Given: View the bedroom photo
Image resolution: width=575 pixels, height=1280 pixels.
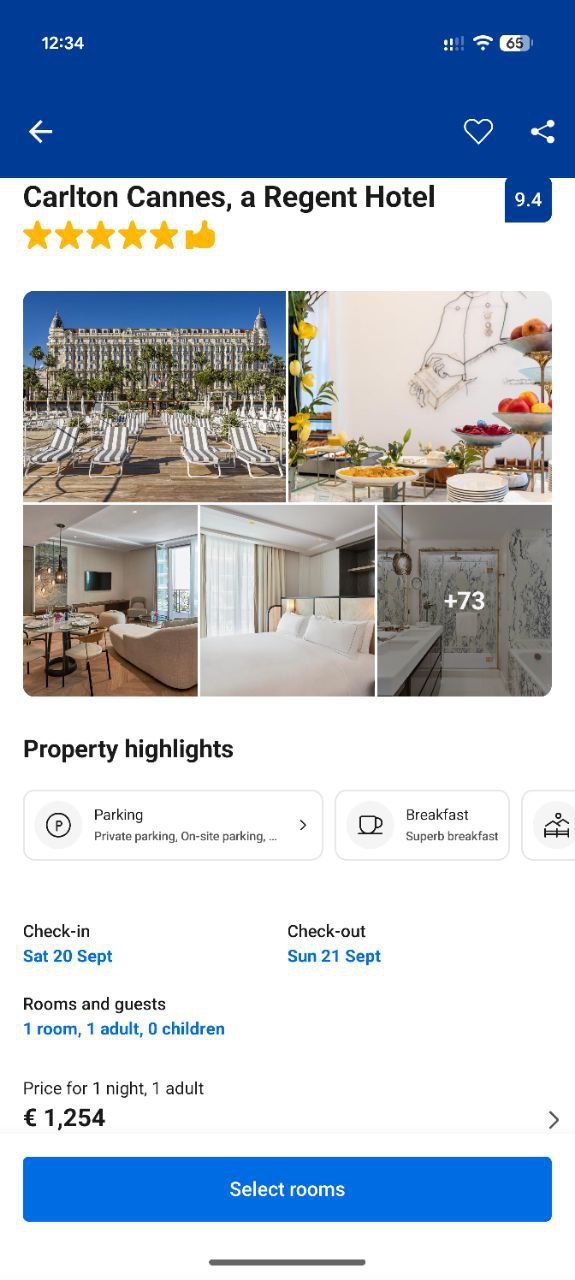Looking at the screenshot, I should [x=287, y=600].
